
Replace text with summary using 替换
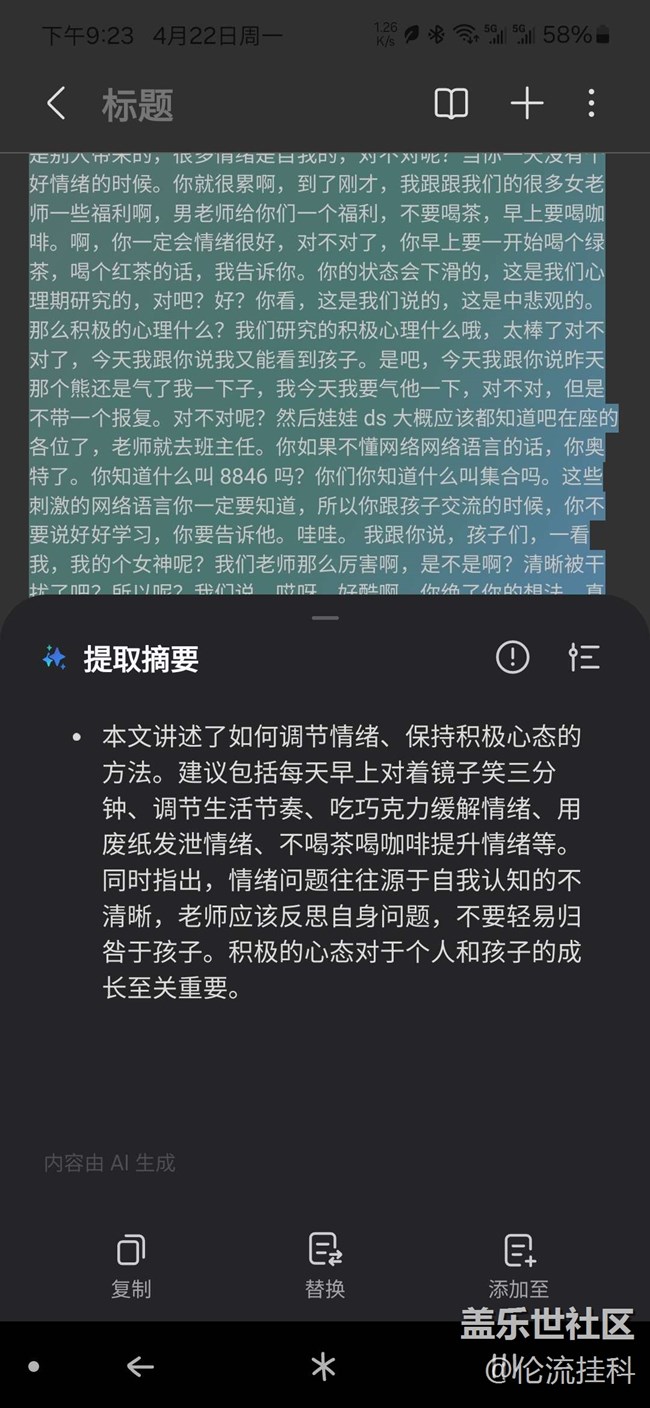pos(325,1266)
